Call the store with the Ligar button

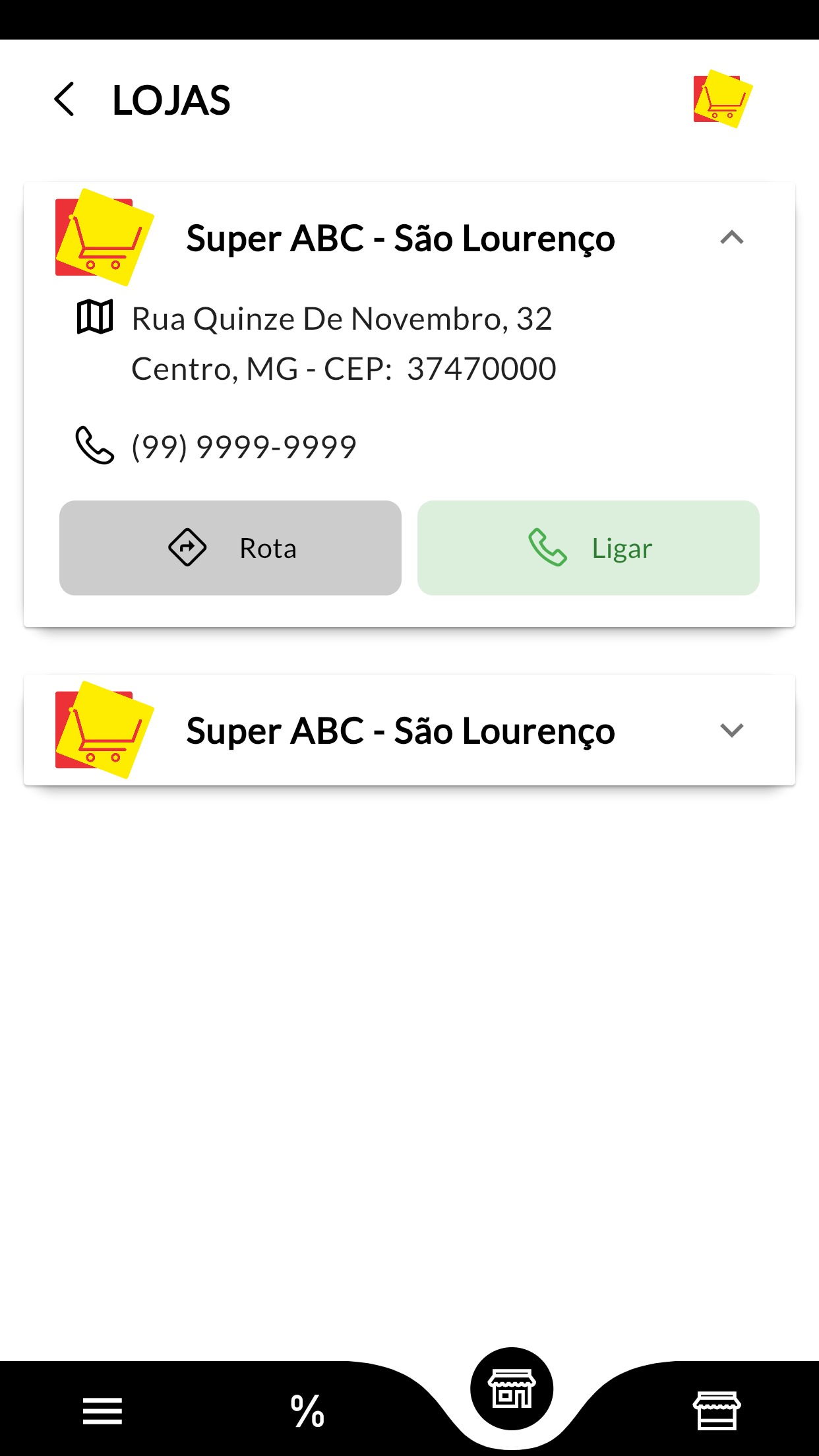tap(588, 548)
